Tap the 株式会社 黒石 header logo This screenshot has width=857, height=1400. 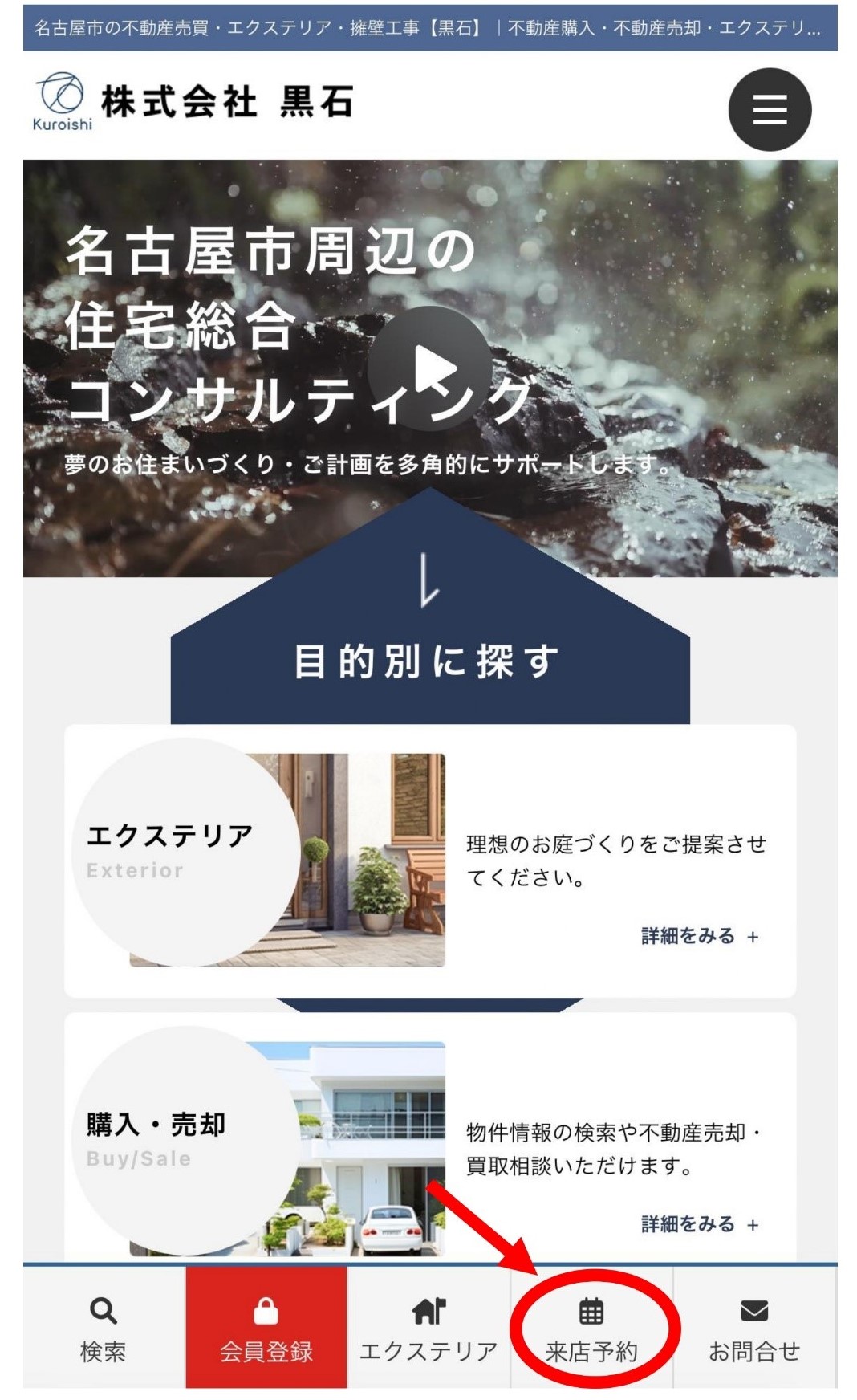[x=193, y=103]
